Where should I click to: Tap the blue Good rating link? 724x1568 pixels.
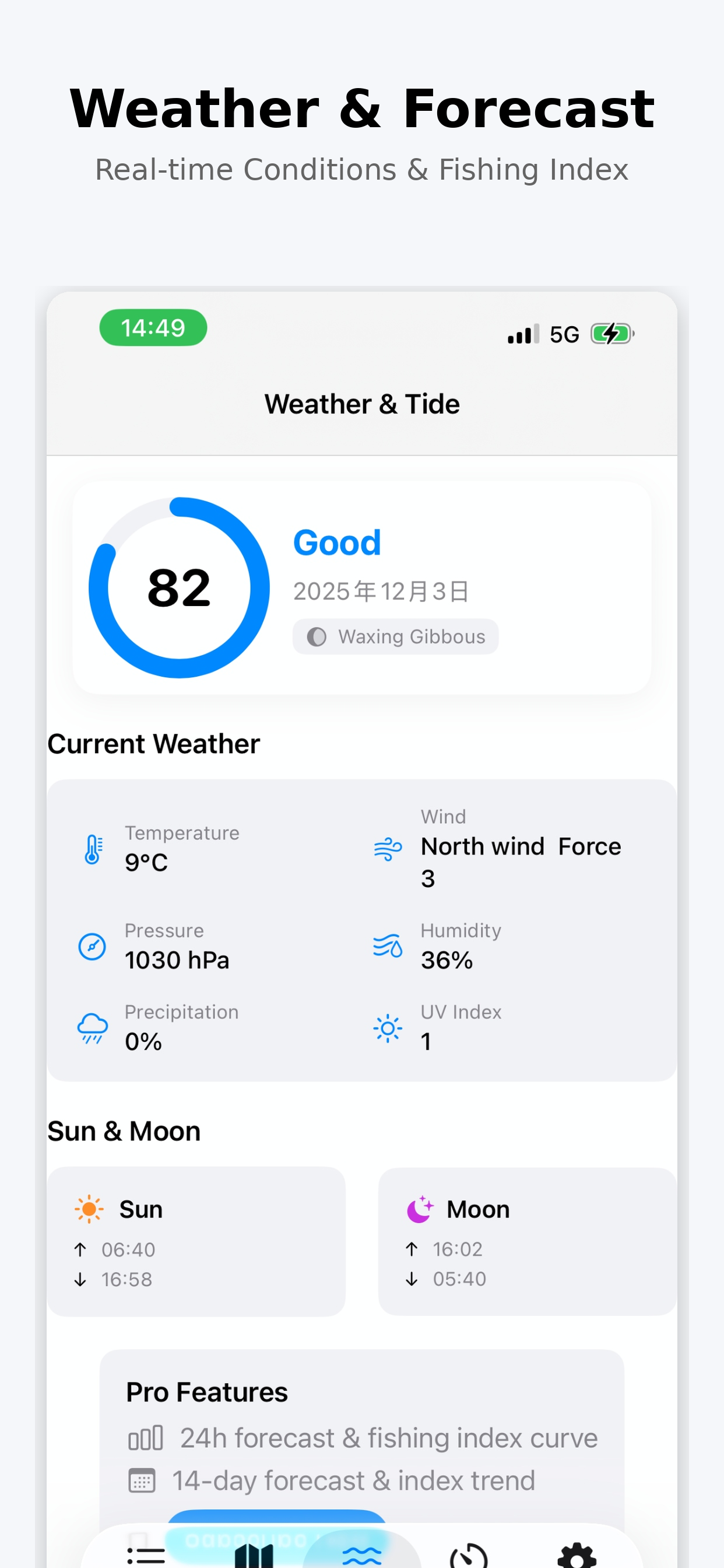pos(336,542)
